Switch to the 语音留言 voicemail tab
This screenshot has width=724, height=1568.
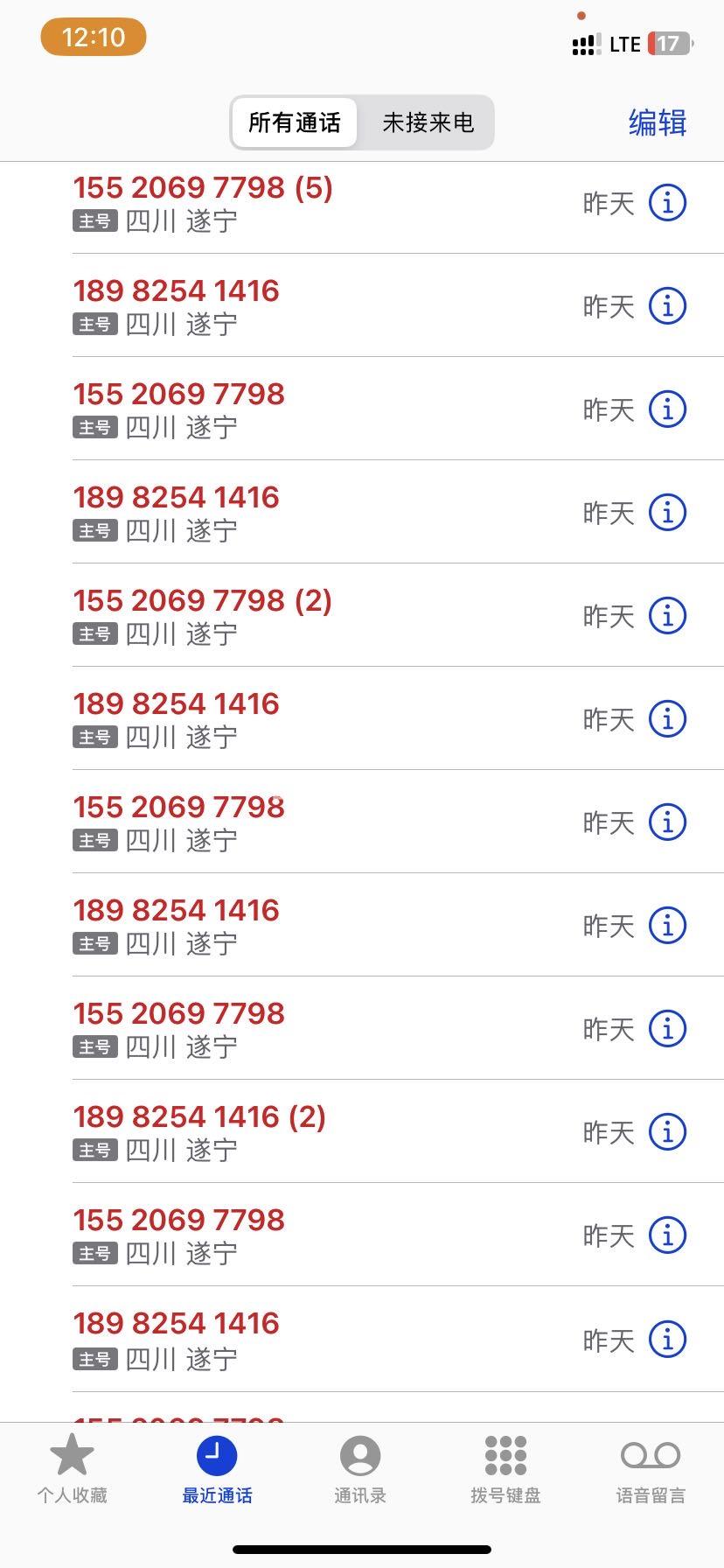click(651, 1469)
